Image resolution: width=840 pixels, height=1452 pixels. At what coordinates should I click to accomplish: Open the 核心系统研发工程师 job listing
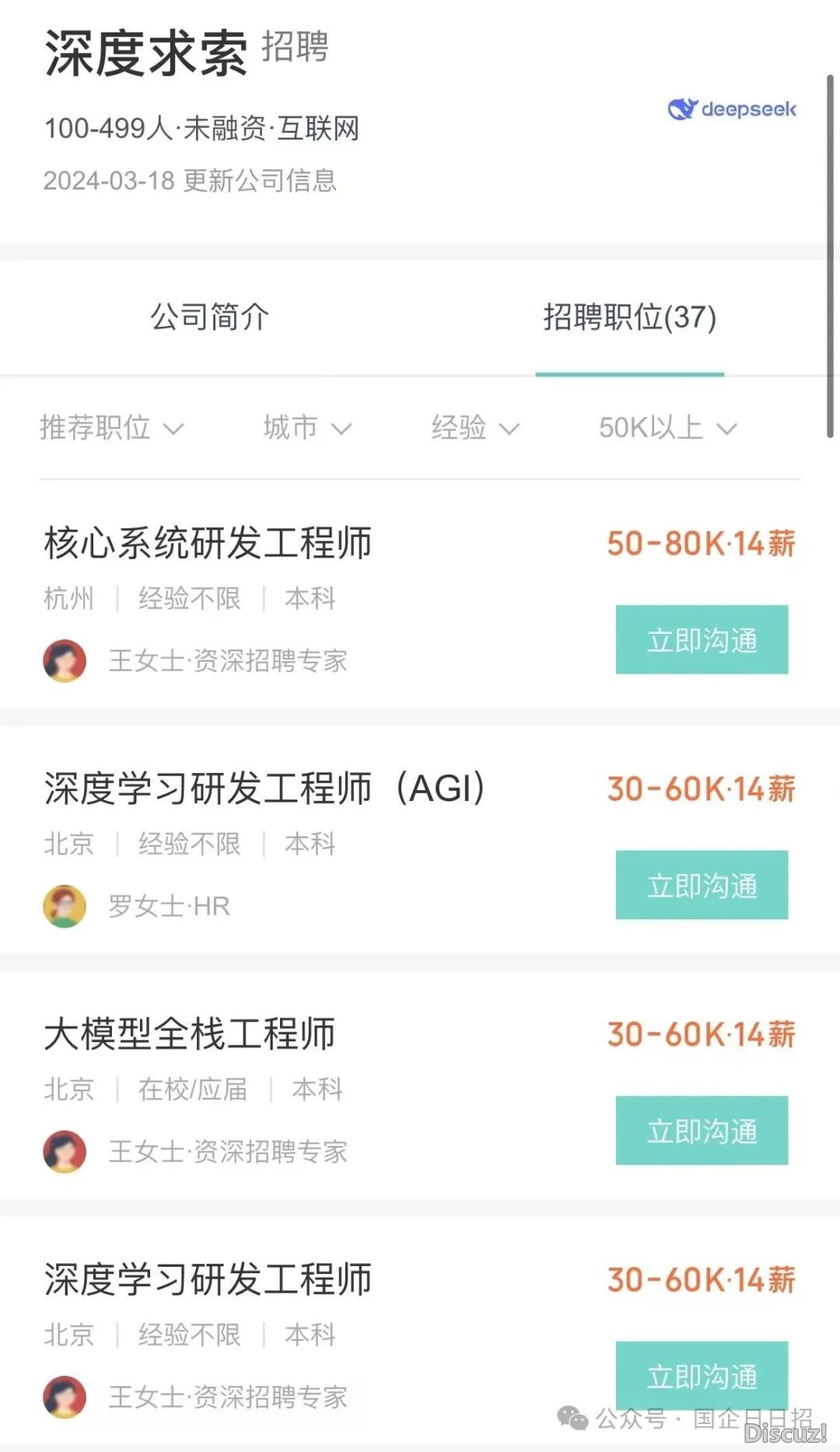click(208, 543)
